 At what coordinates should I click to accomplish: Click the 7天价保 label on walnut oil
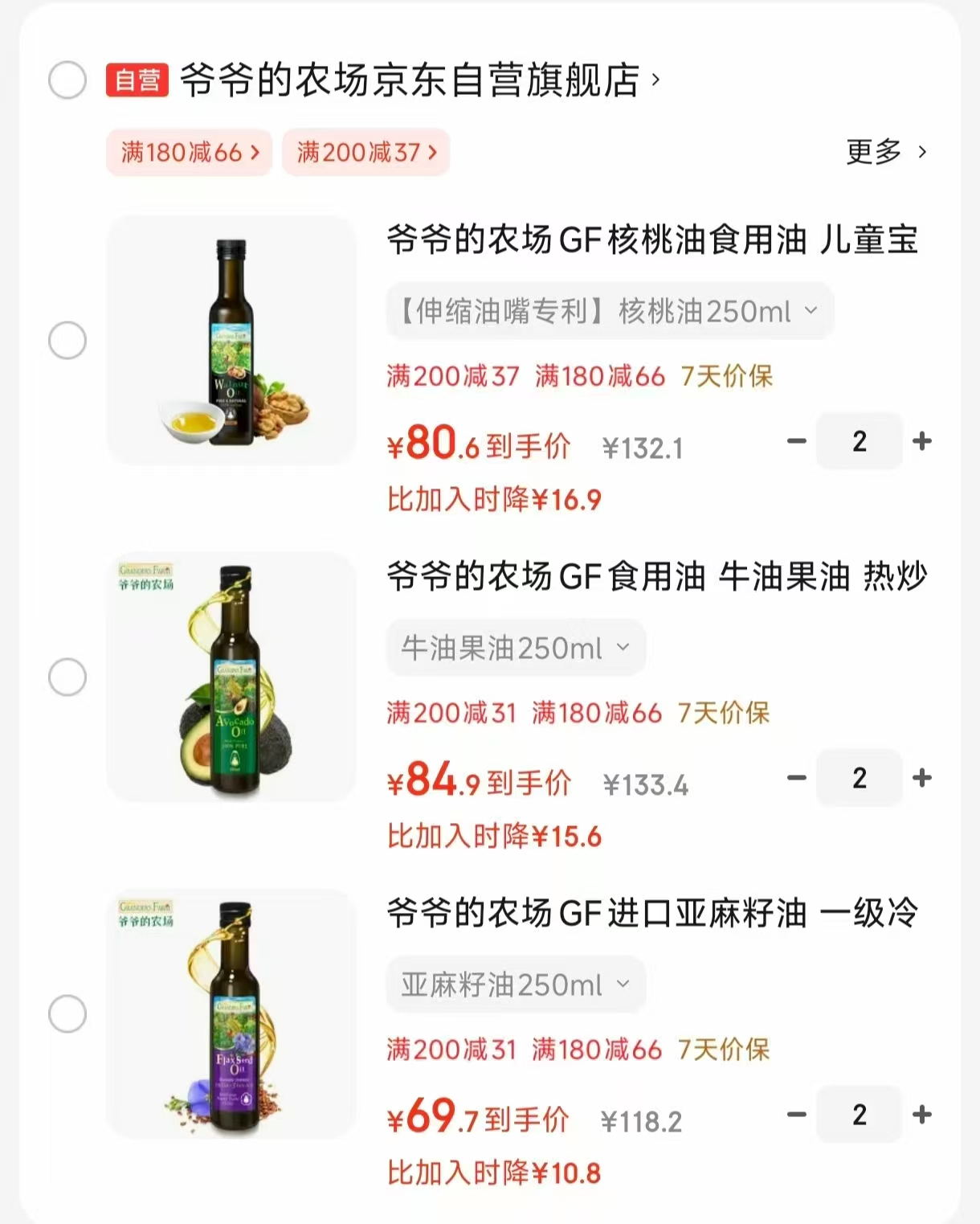[725, 375]
